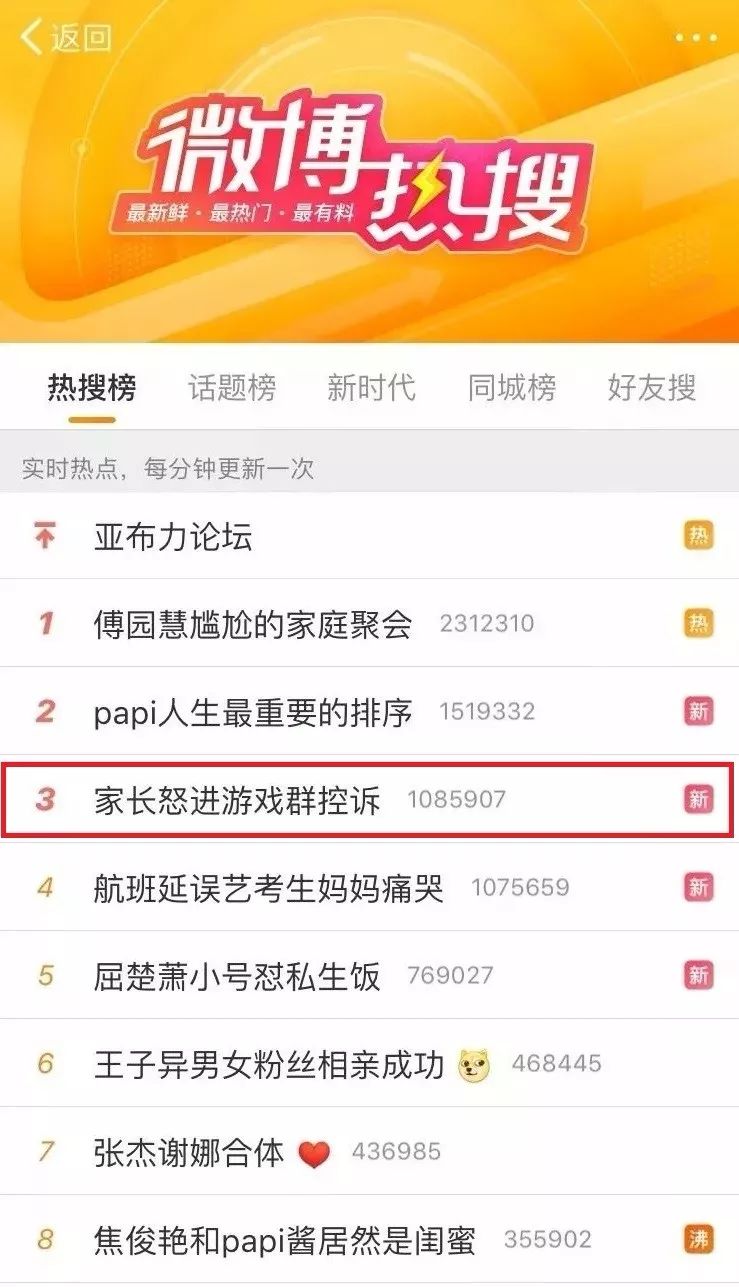Go back with the 返回 button
Image resolution: width=739 pixels, height=1287 pixels.
tap(66, 38)
